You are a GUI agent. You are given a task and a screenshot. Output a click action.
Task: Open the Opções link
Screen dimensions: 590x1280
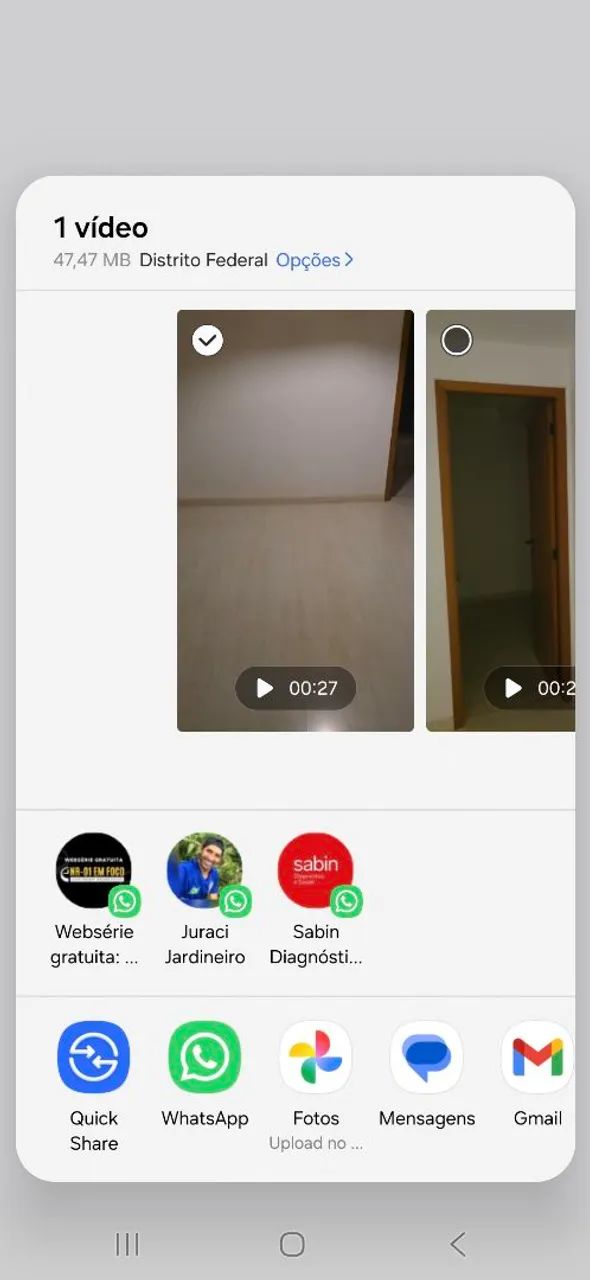click(314, 260)
